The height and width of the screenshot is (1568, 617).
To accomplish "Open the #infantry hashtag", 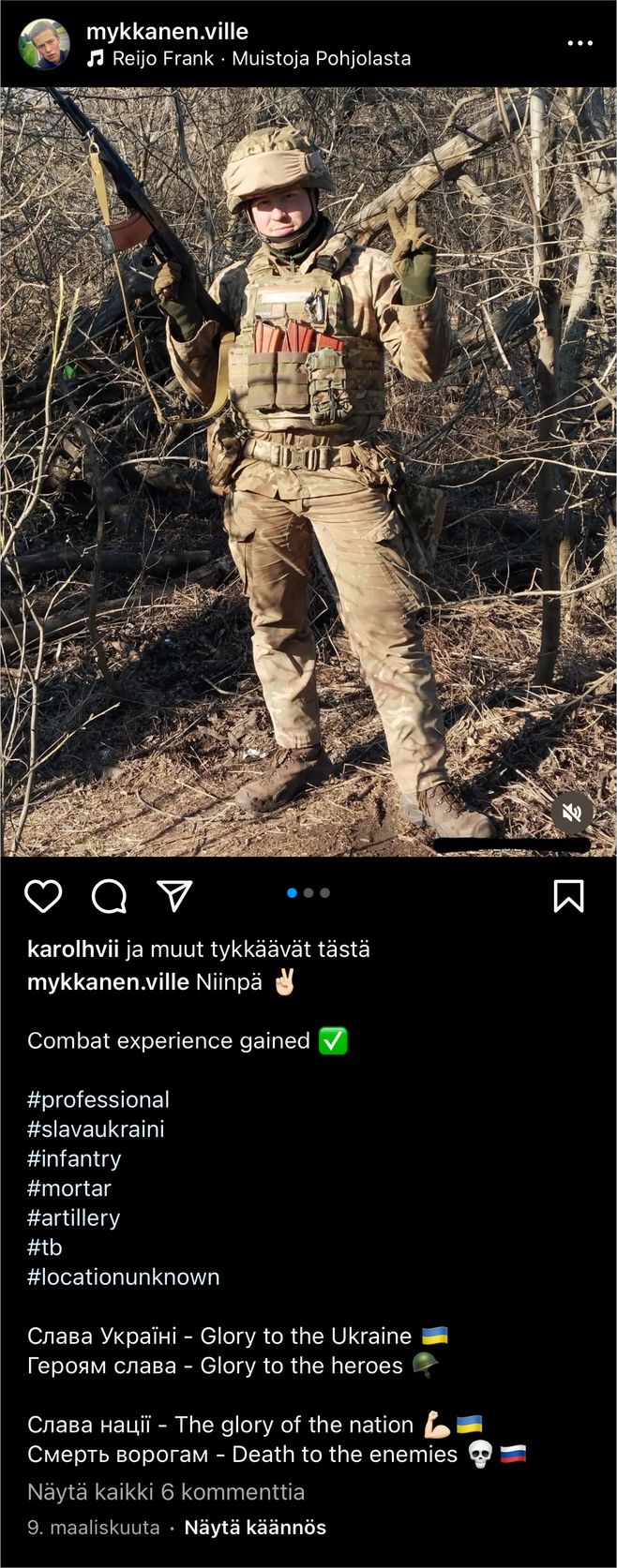I will (x=74, y=1158).
